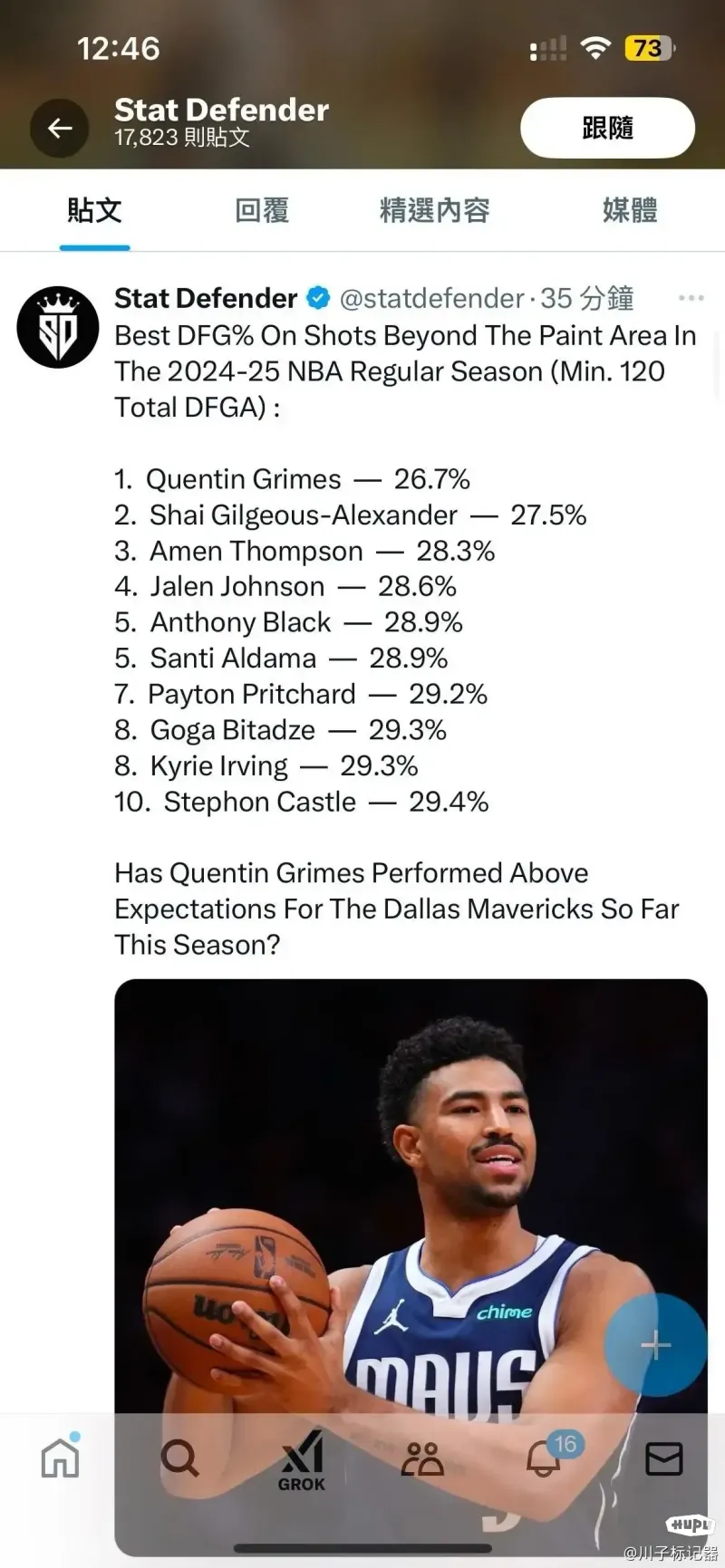
Task: Open the Search tab
Action: (179, 1459)
